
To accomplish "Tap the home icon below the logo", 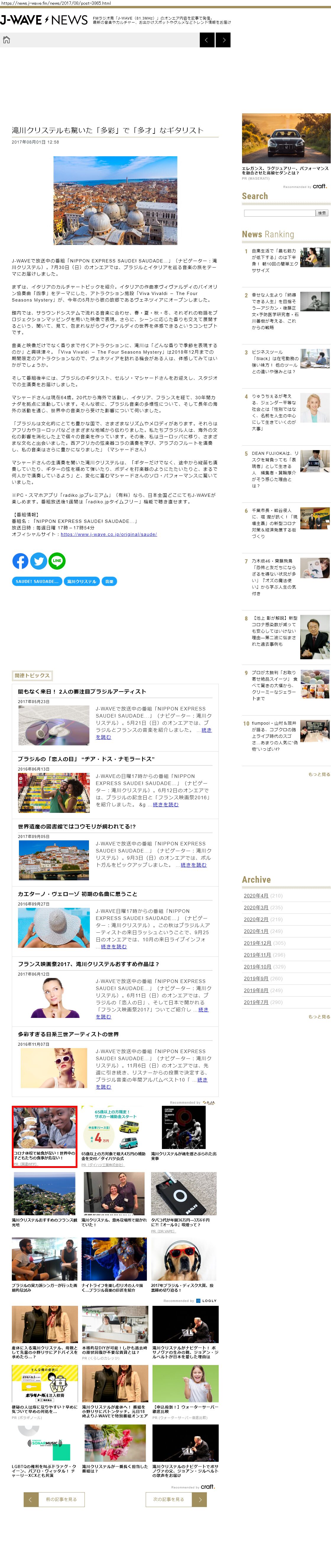I will [x=7, y=40].
